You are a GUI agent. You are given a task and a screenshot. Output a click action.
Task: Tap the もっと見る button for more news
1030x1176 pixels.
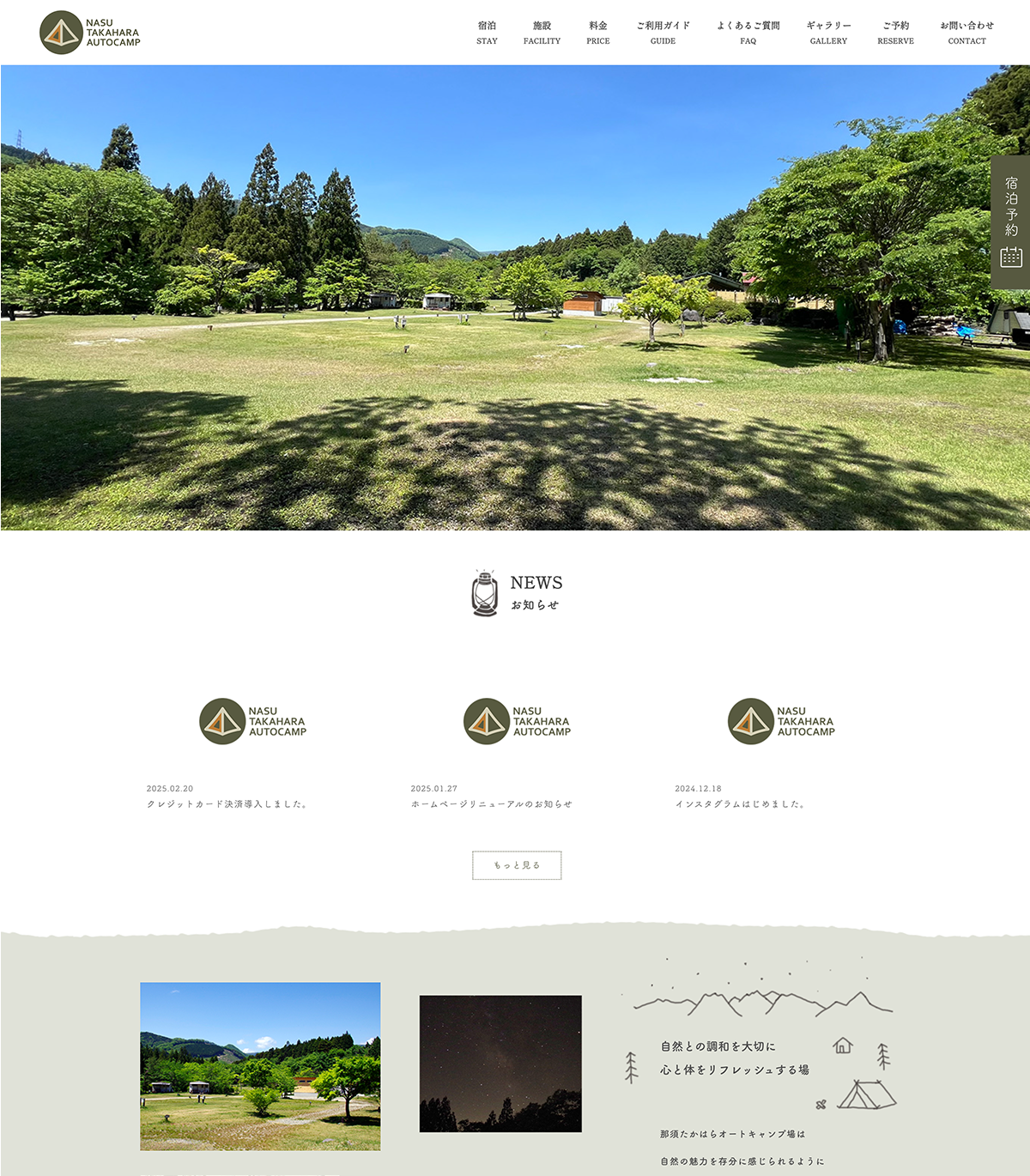point(517,865)
